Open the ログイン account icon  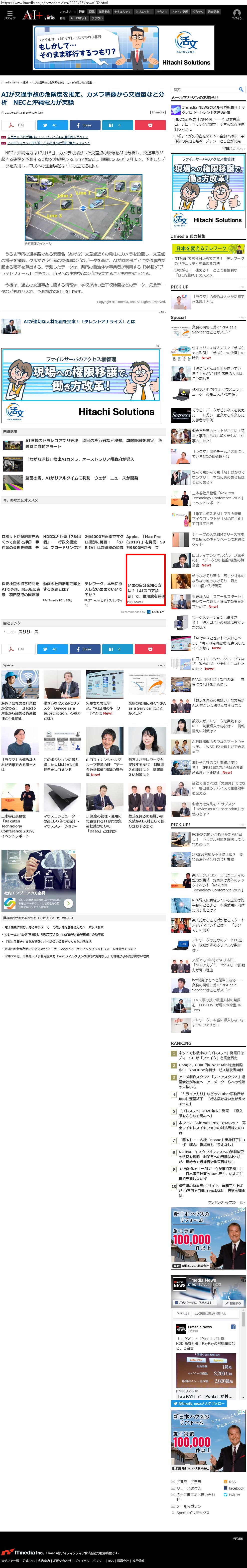[x=237, y=14]
